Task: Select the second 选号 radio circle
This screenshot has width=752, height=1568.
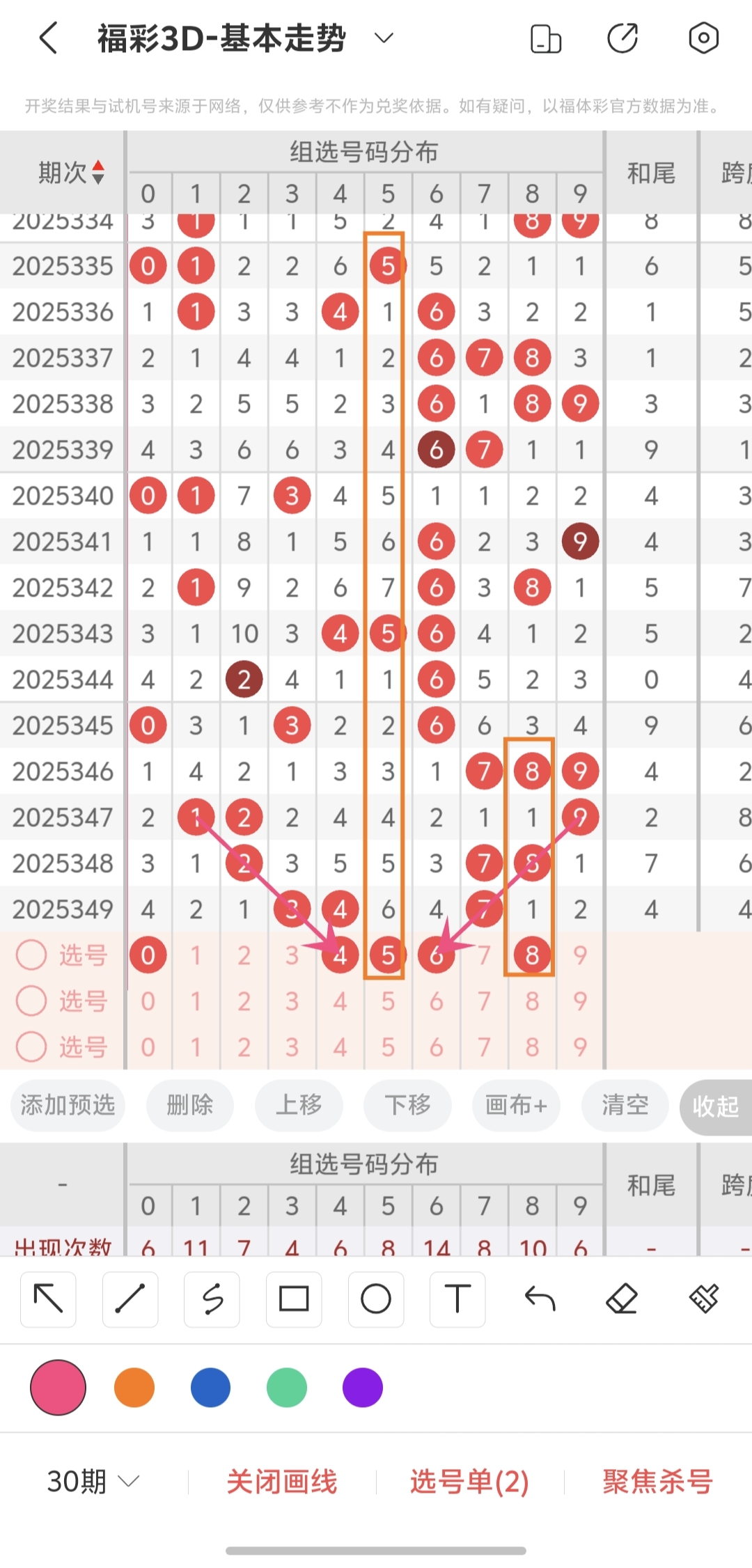Action: (31, 1001)
